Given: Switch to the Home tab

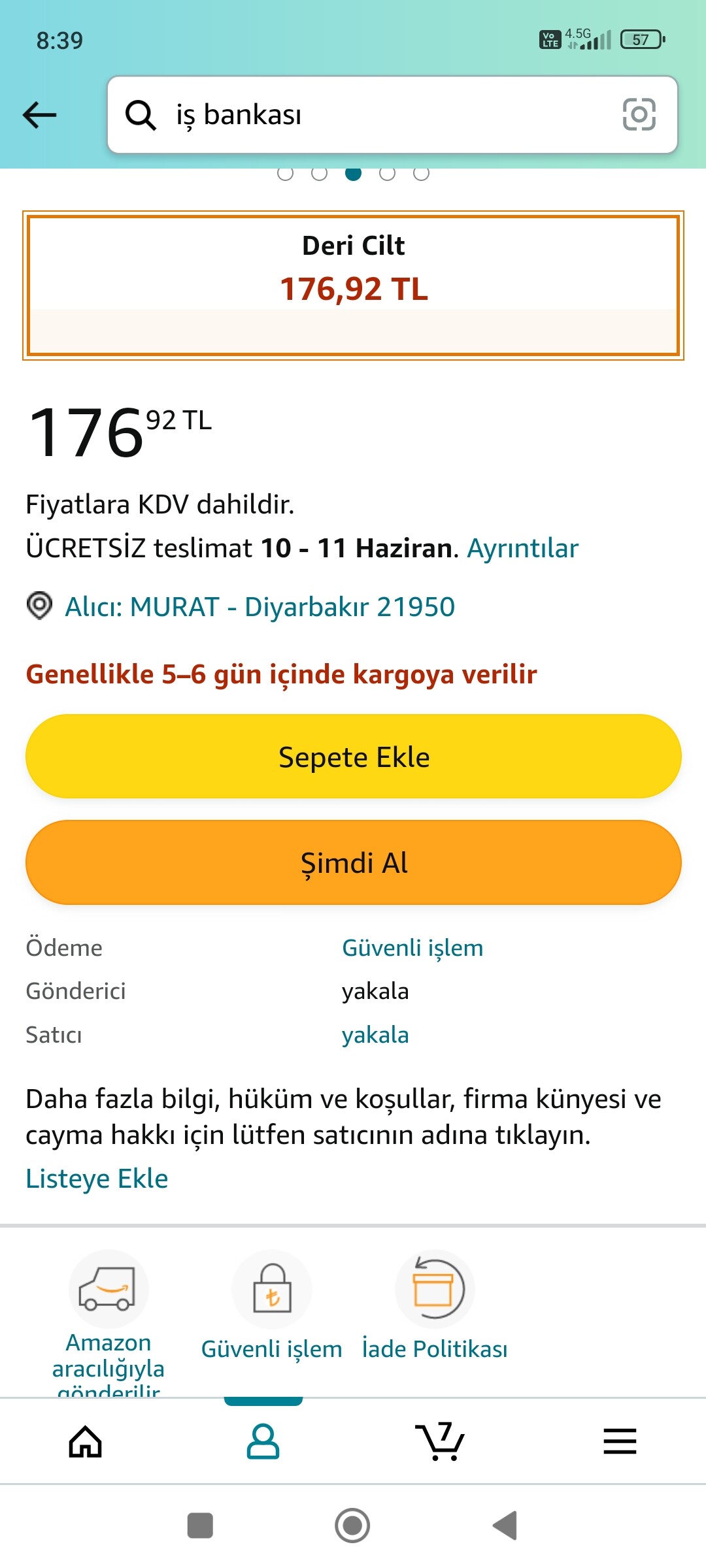Looking at the screenshot, I should (86, 1441).
